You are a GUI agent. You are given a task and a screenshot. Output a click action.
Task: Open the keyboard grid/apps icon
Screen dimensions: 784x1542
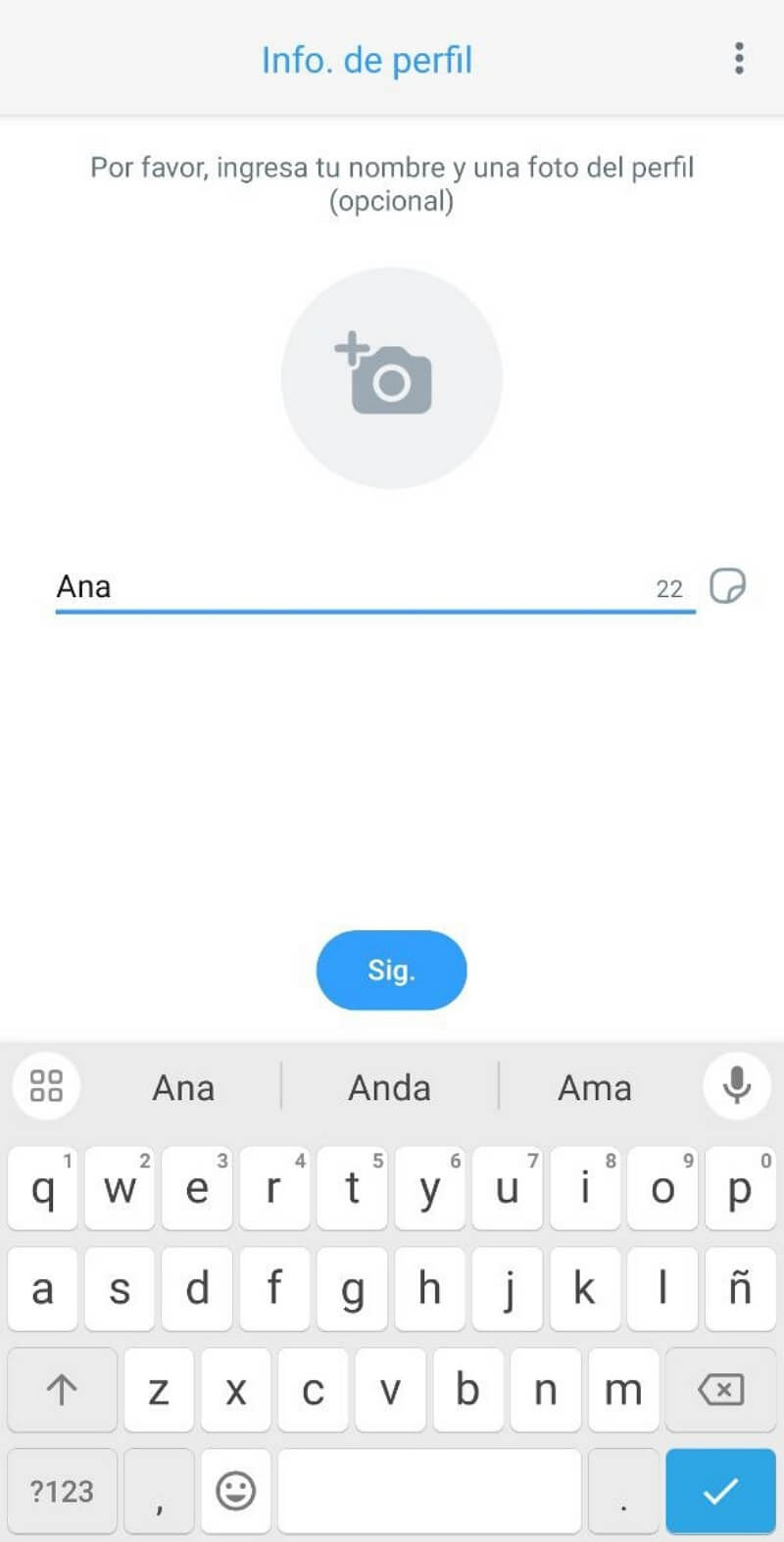click(45, 1086)
